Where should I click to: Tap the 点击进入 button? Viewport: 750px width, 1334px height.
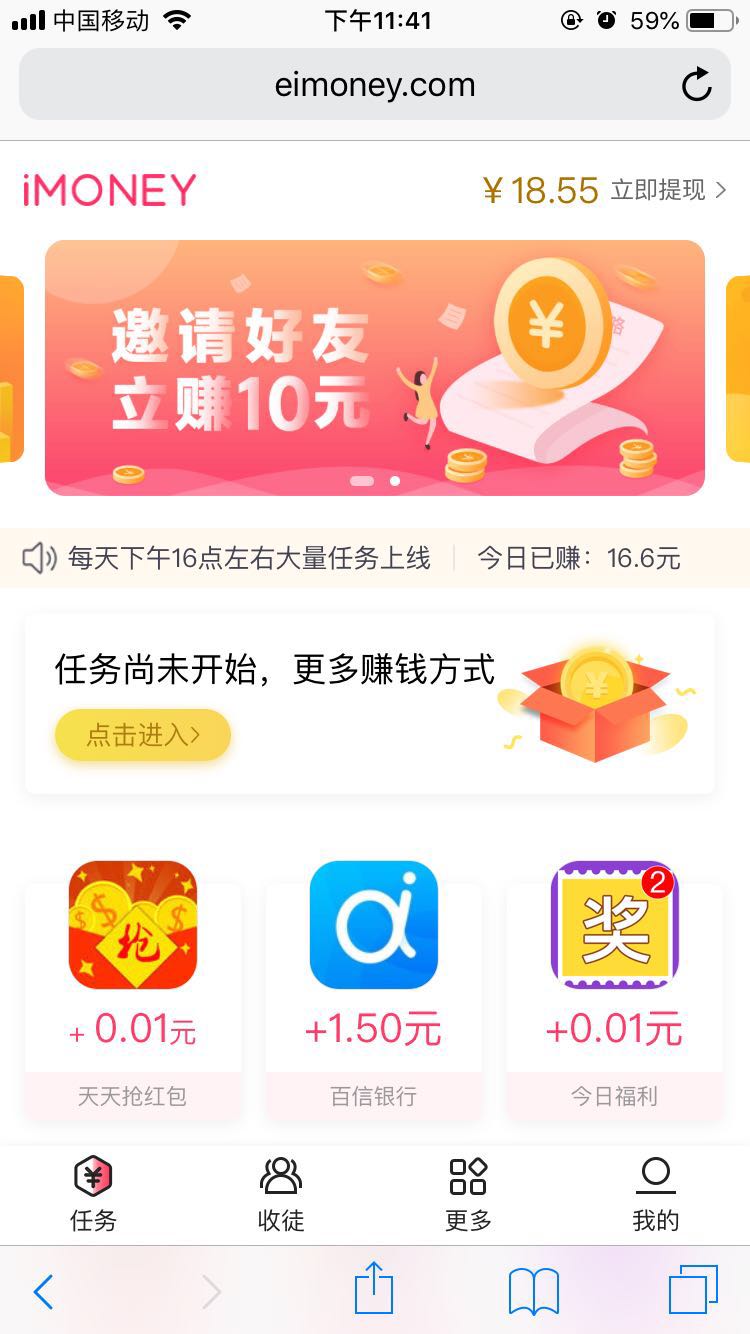coord(143,736)
